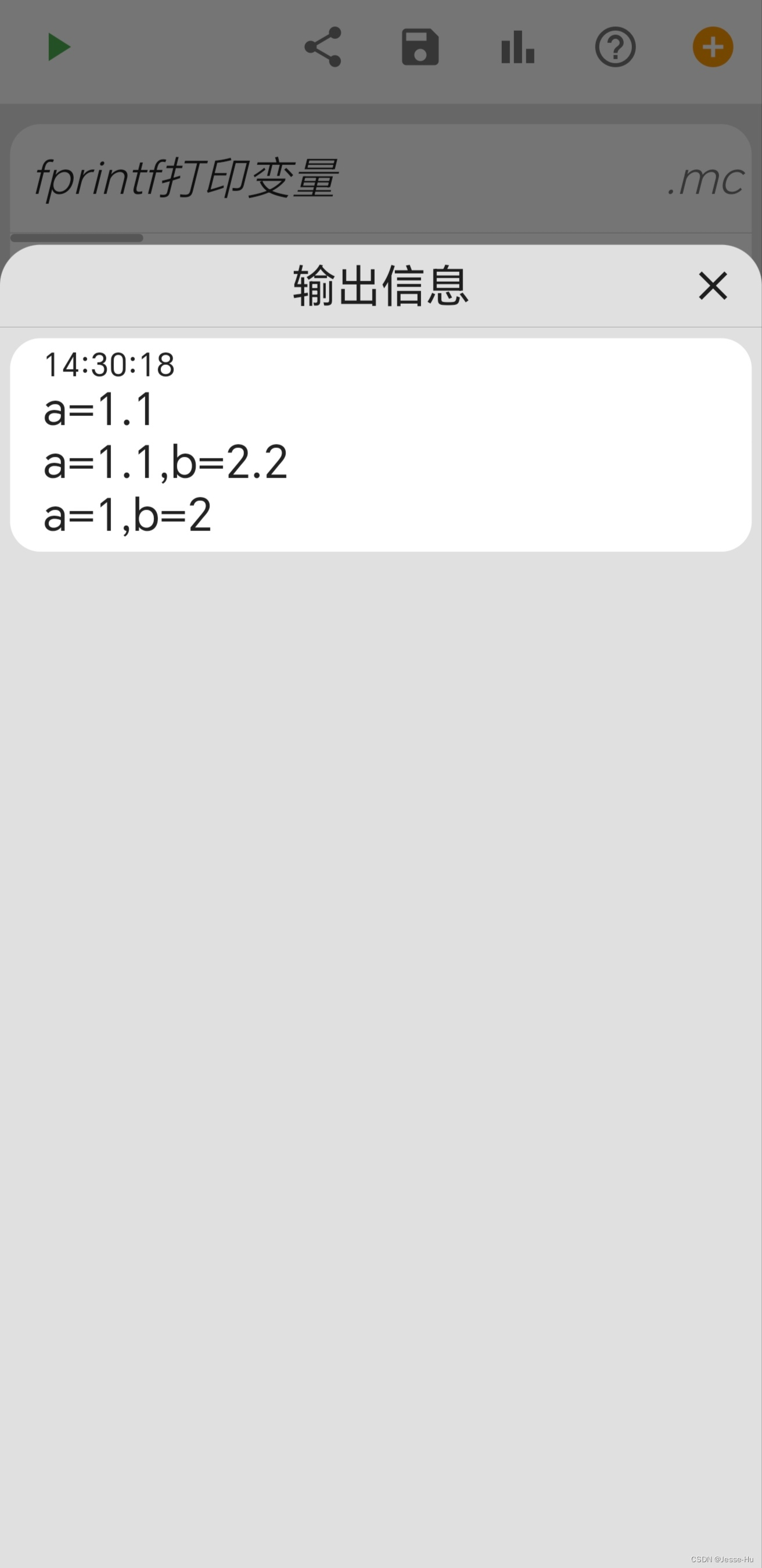Screen dimensions: 762x1568
Task: Select the output line a=1.1,b=2.2
Action: 166,464
